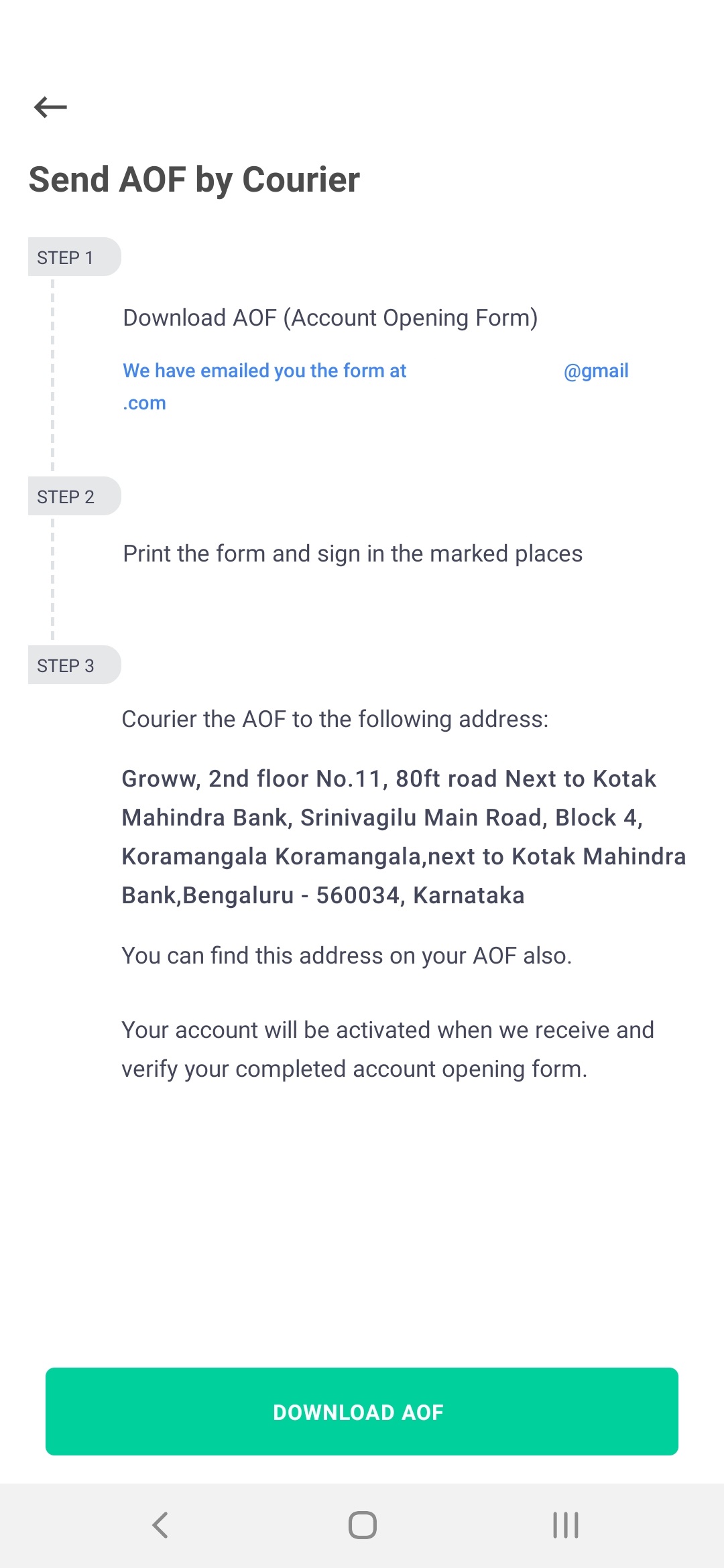The height and width of the screenshot is (1568, 724).
Task: Tap the DOWNLOAD AOF button
Action: pyautogui.click(x=362, y=1411)
